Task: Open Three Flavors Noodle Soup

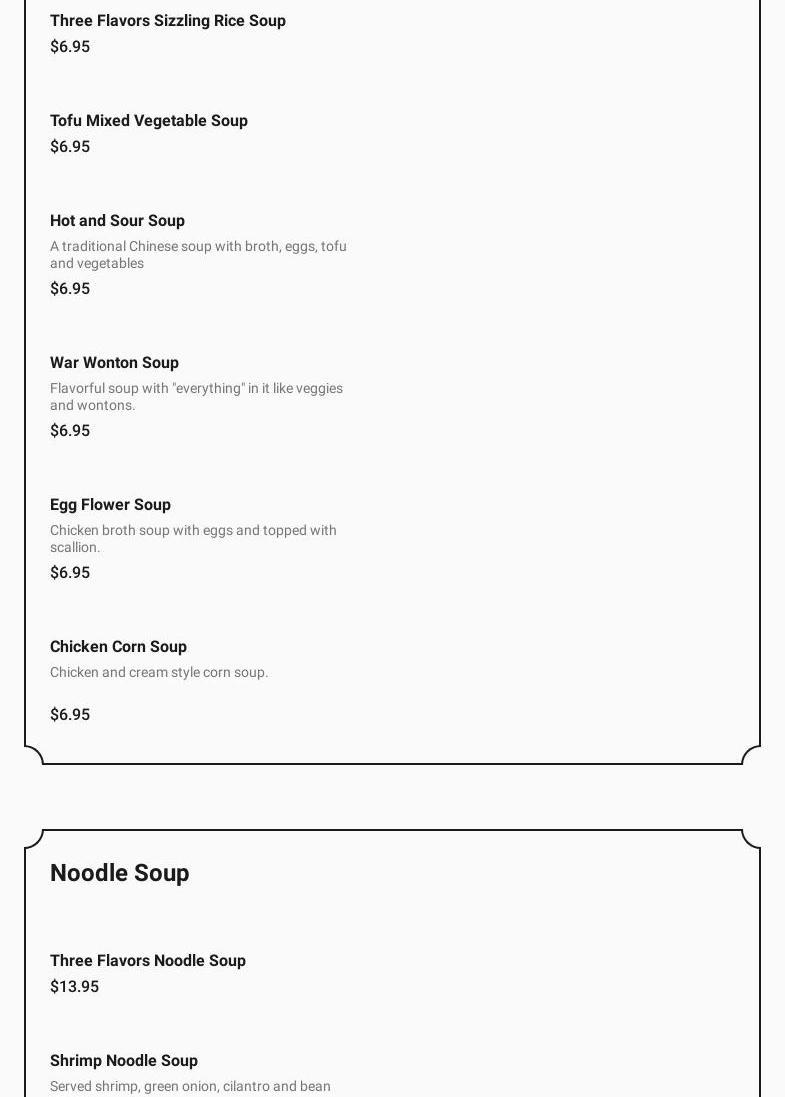Action: (x=148, y=961)
